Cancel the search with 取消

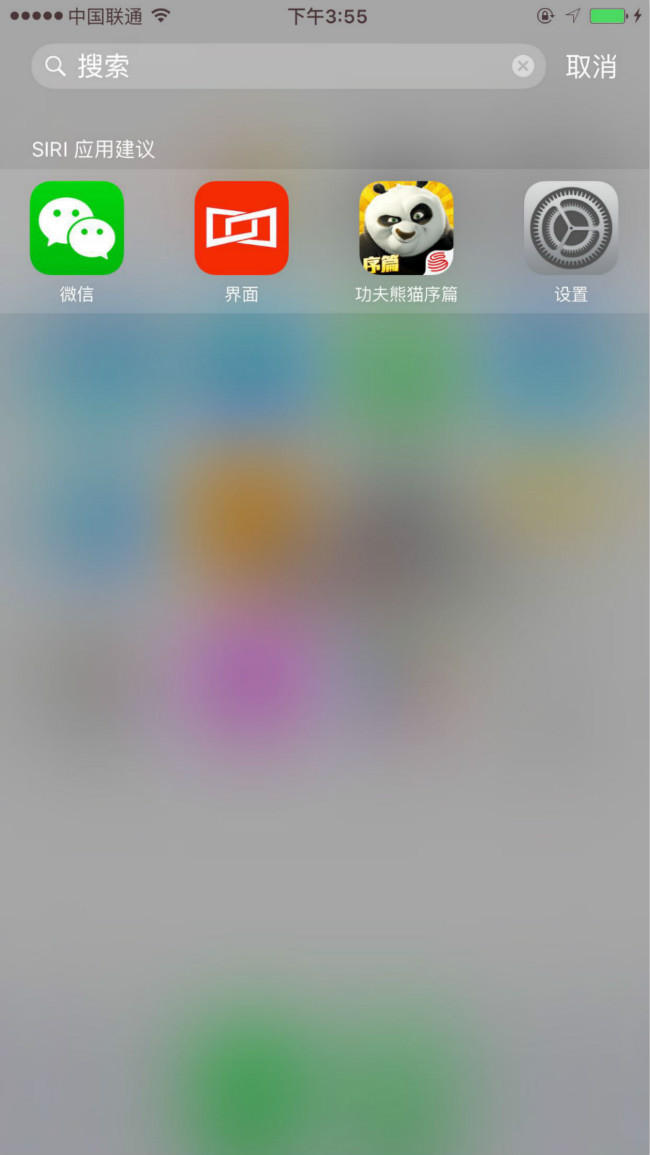591,67
